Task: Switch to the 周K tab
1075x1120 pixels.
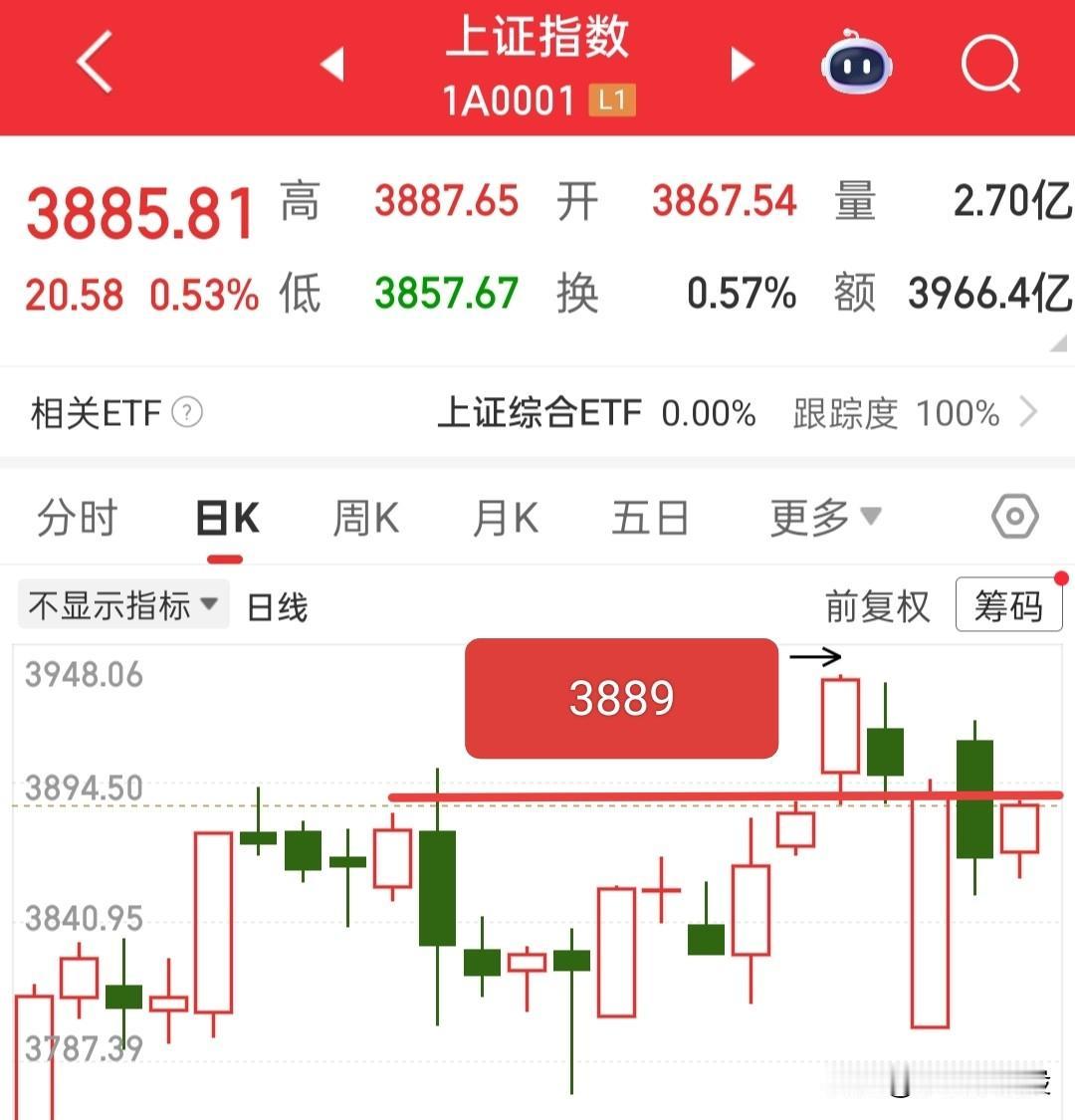Action: click(365, 519)
